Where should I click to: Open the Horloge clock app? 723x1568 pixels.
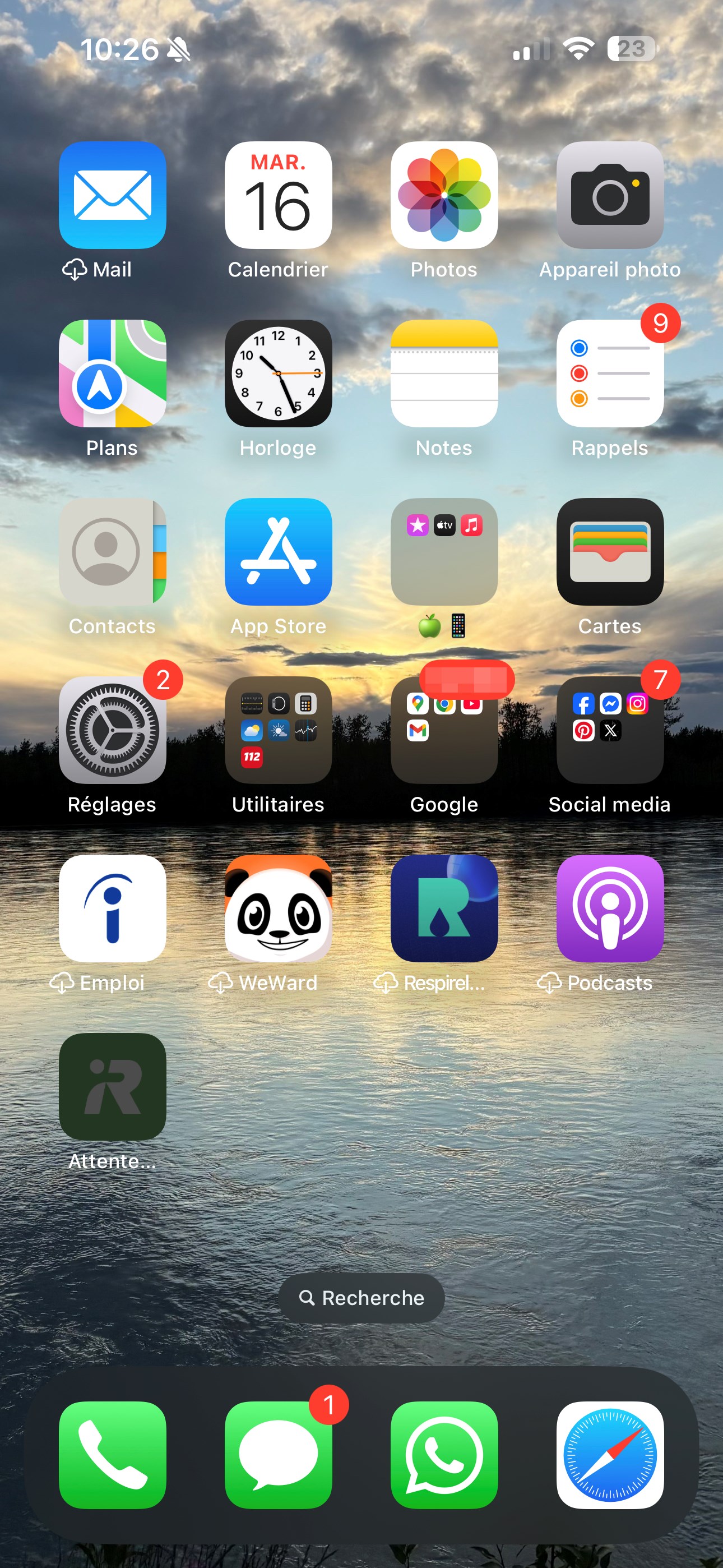pyautogui.click(x=278, y=373)
